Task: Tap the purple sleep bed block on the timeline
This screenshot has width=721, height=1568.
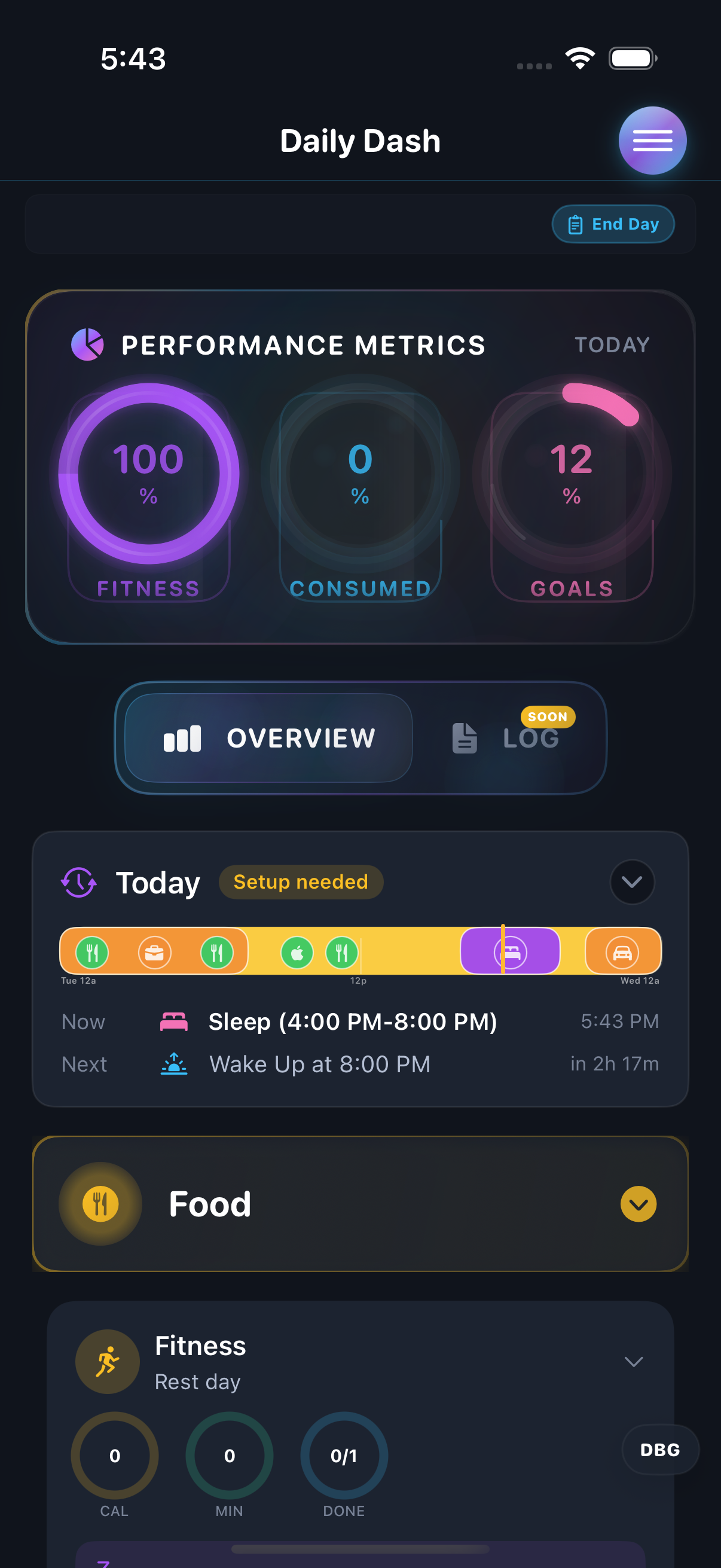Action: pyautogui.click(x=514, y=952)
